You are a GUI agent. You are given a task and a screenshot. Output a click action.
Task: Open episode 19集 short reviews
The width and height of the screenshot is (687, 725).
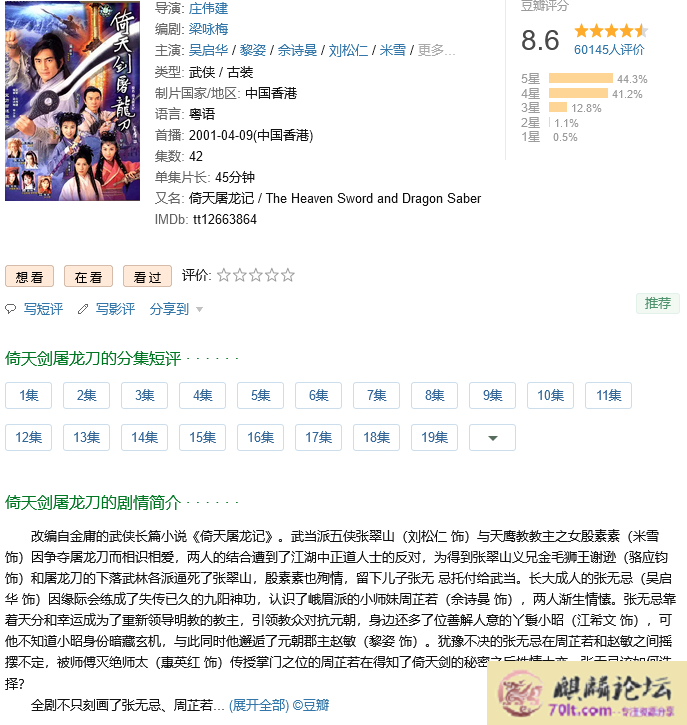434,437
